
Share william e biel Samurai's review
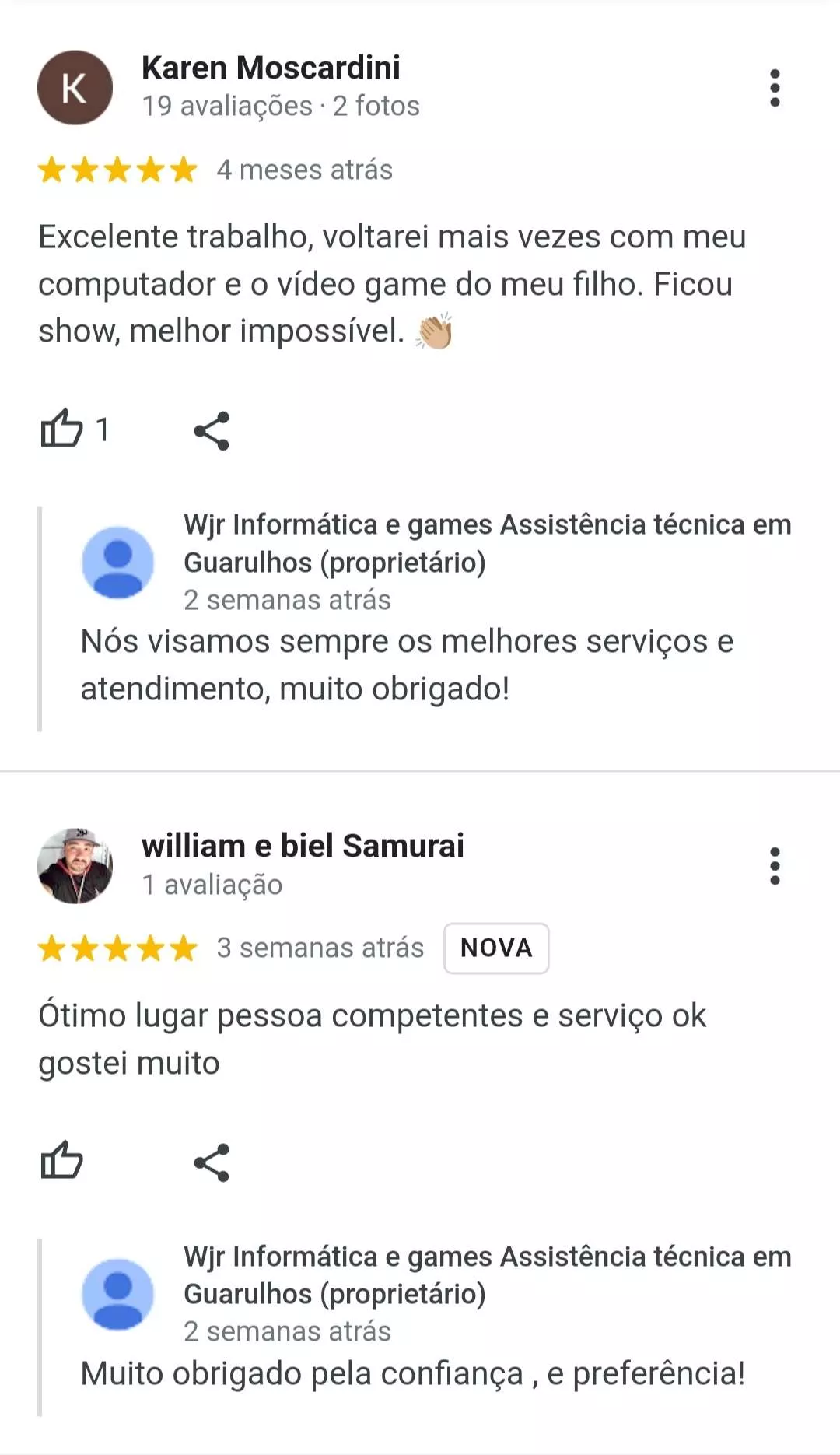[212, 1162]
